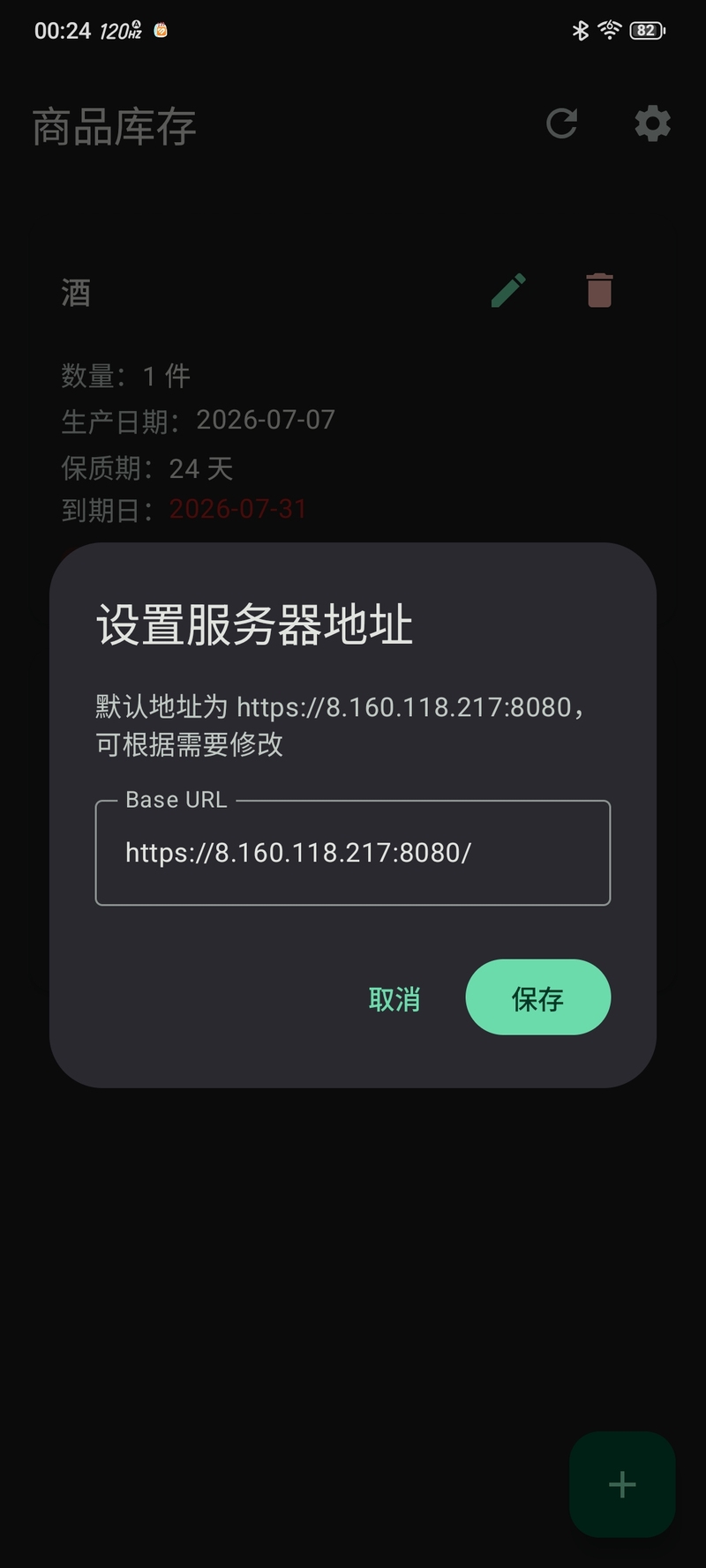Tap the Base URL text field
This screenshot has width=706, height=1568.
[353, 852]
